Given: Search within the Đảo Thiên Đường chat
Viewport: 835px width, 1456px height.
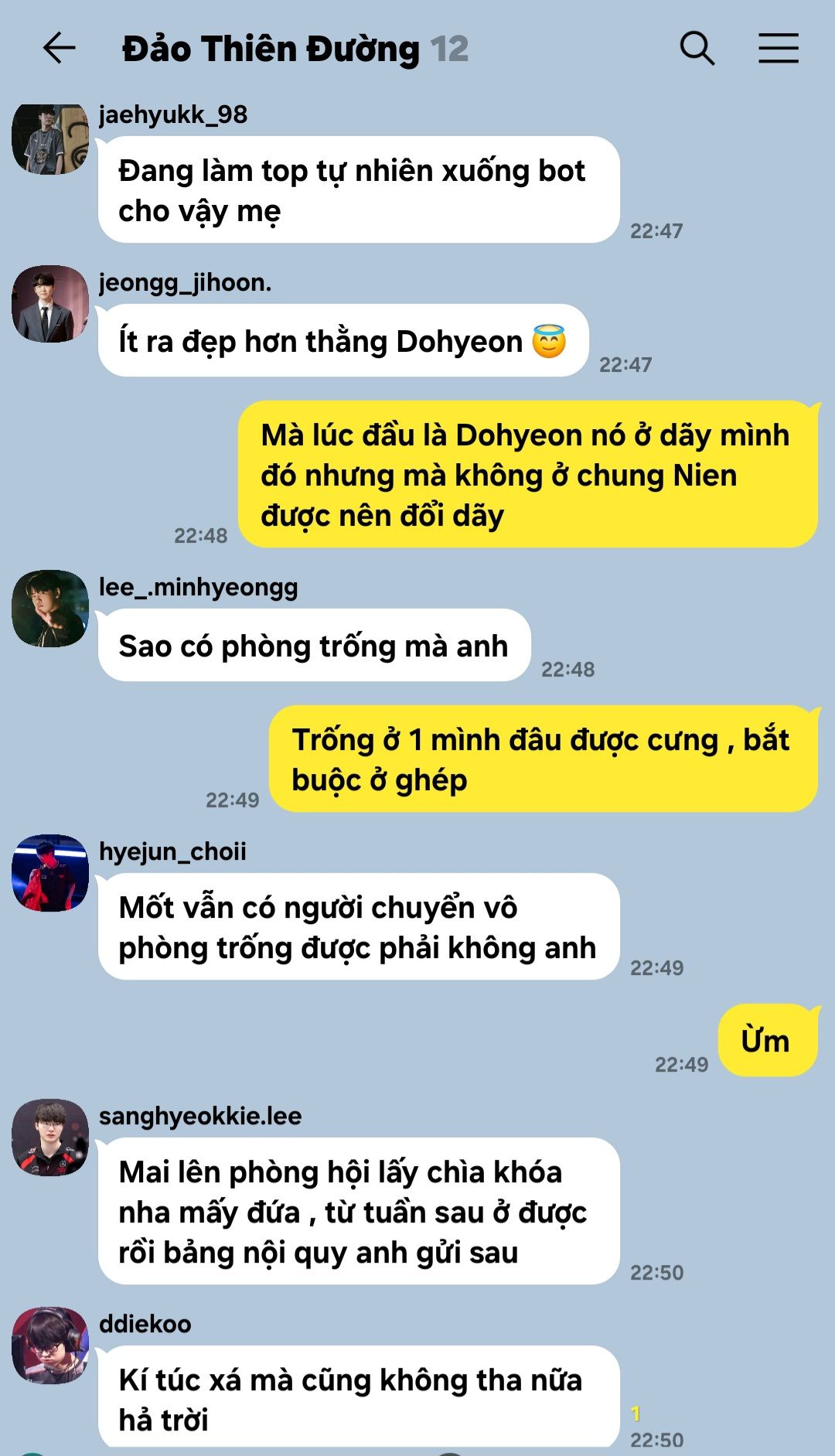Looking at the screenshot, I should 697,48.
